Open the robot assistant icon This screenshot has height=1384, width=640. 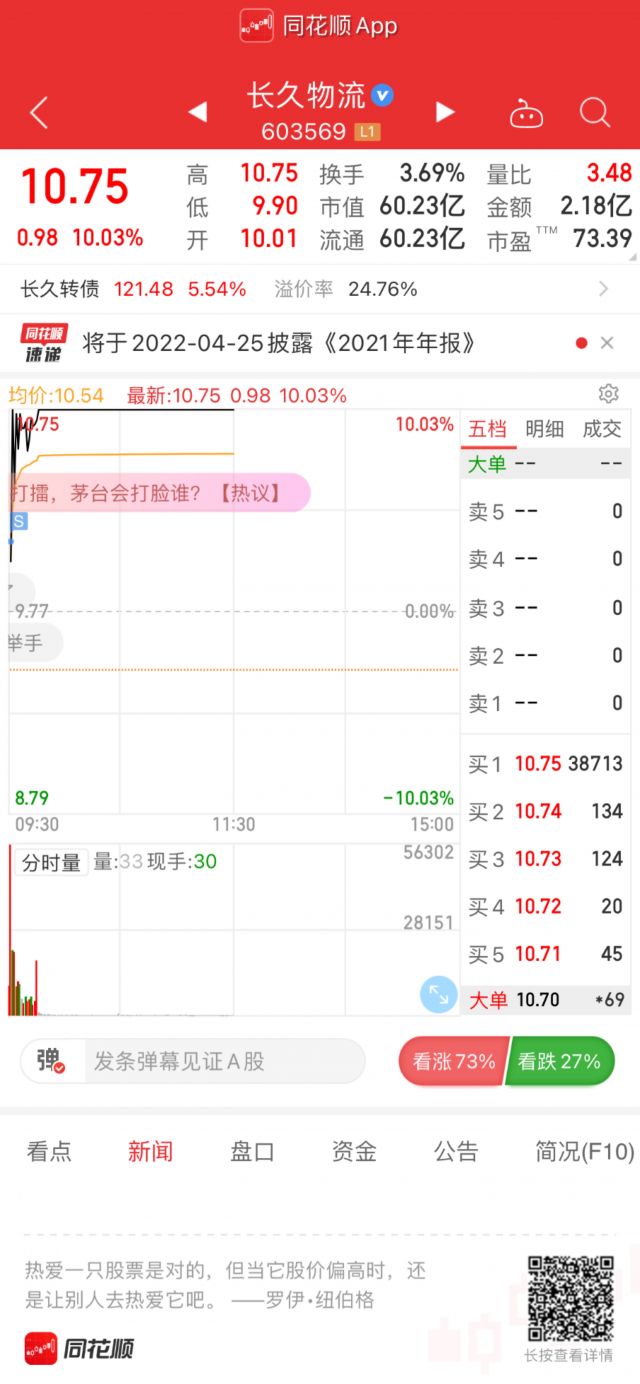[x=526, y=113]
